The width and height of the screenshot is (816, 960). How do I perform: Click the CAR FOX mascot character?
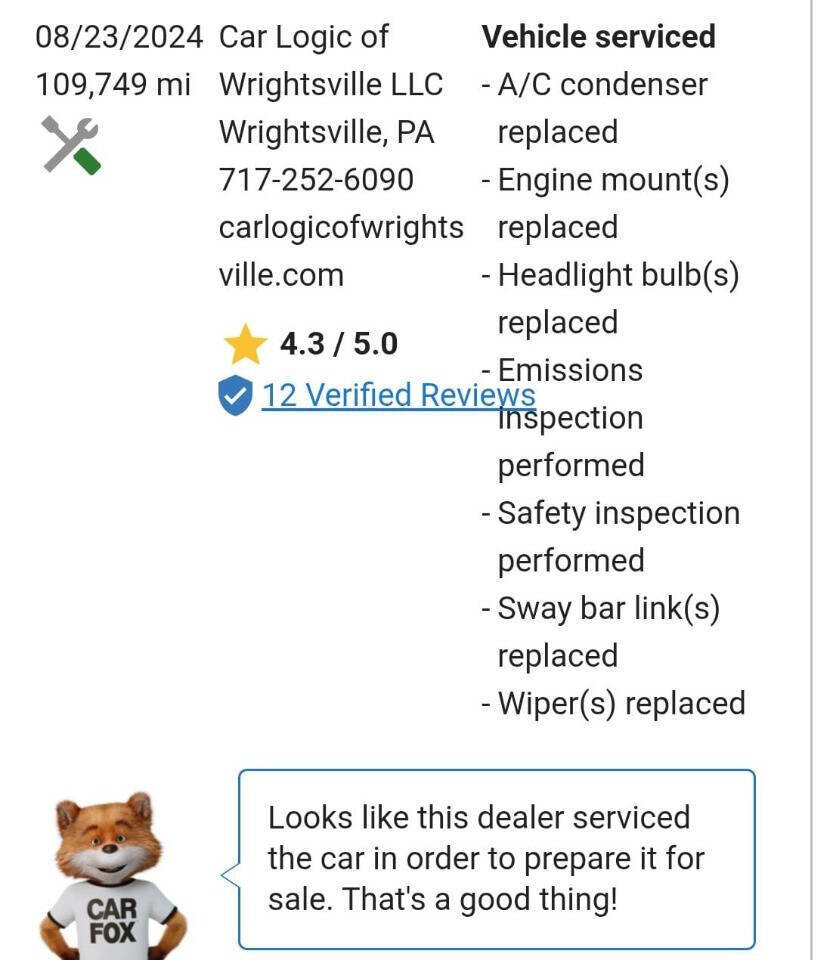point(110,860)
